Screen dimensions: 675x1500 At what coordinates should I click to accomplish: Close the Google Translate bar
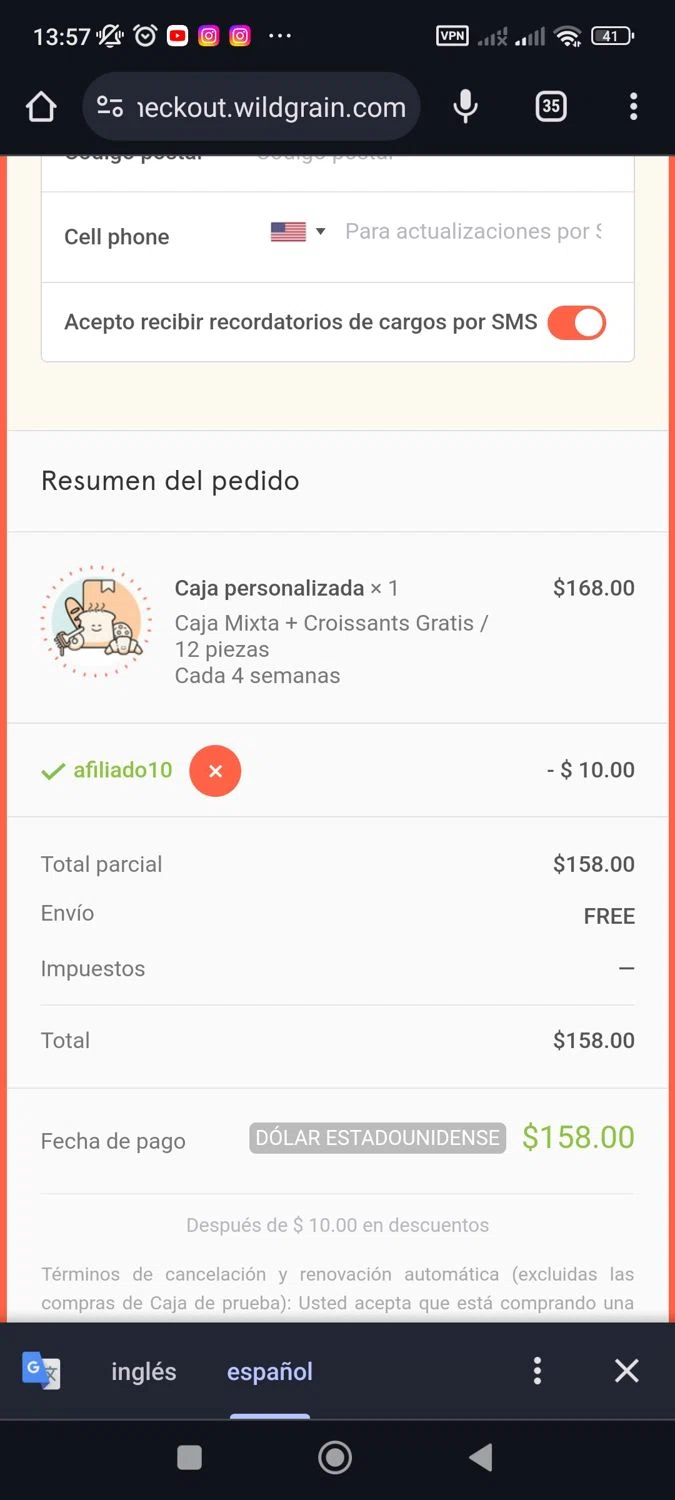click(626, 1370)
